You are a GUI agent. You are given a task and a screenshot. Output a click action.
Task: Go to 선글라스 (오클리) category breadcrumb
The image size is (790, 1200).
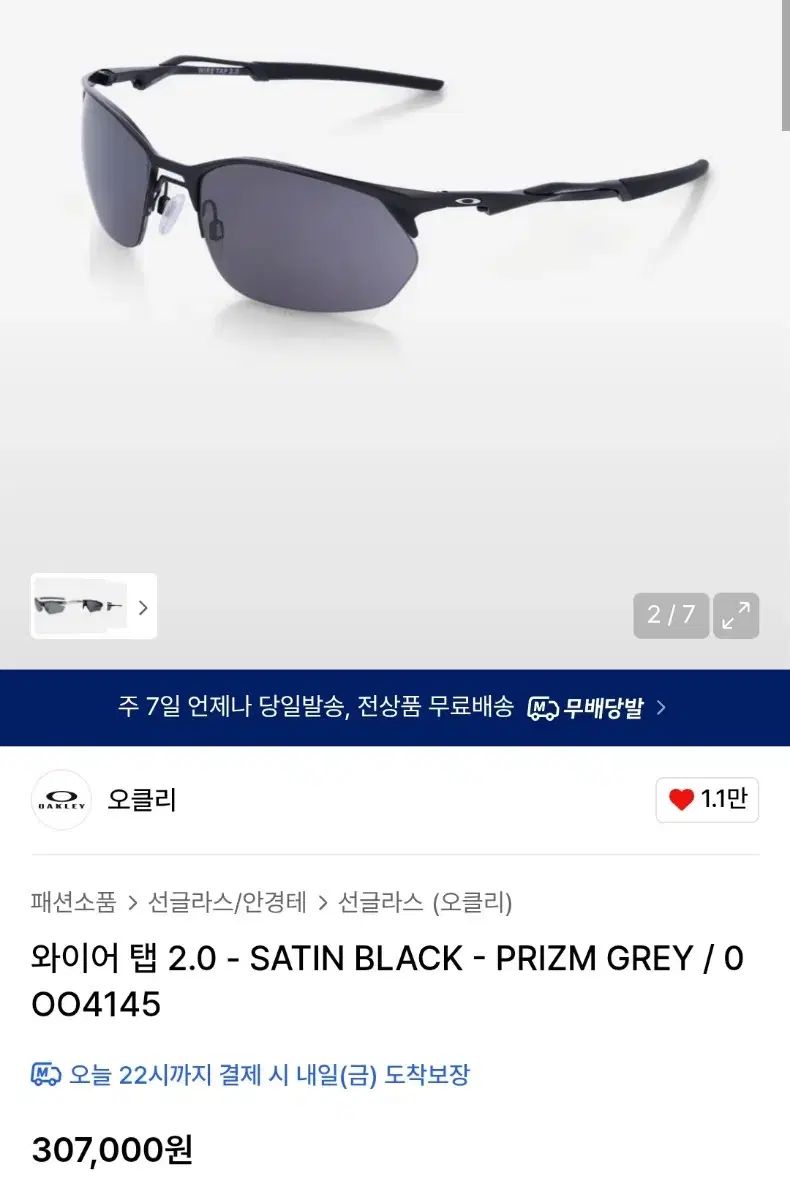point(425,903)
